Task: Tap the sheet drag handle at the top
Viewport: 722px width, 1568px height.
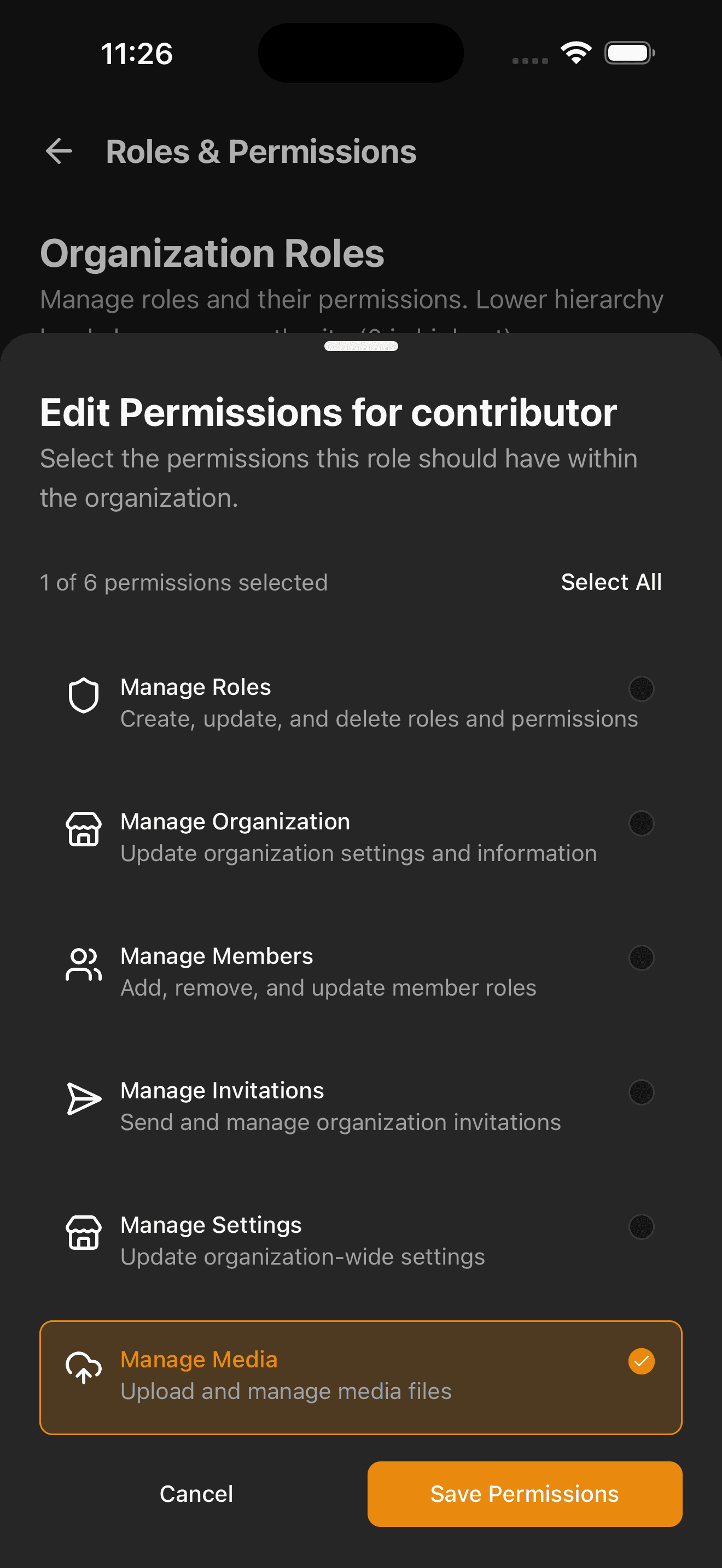Action: click(361, 346)
